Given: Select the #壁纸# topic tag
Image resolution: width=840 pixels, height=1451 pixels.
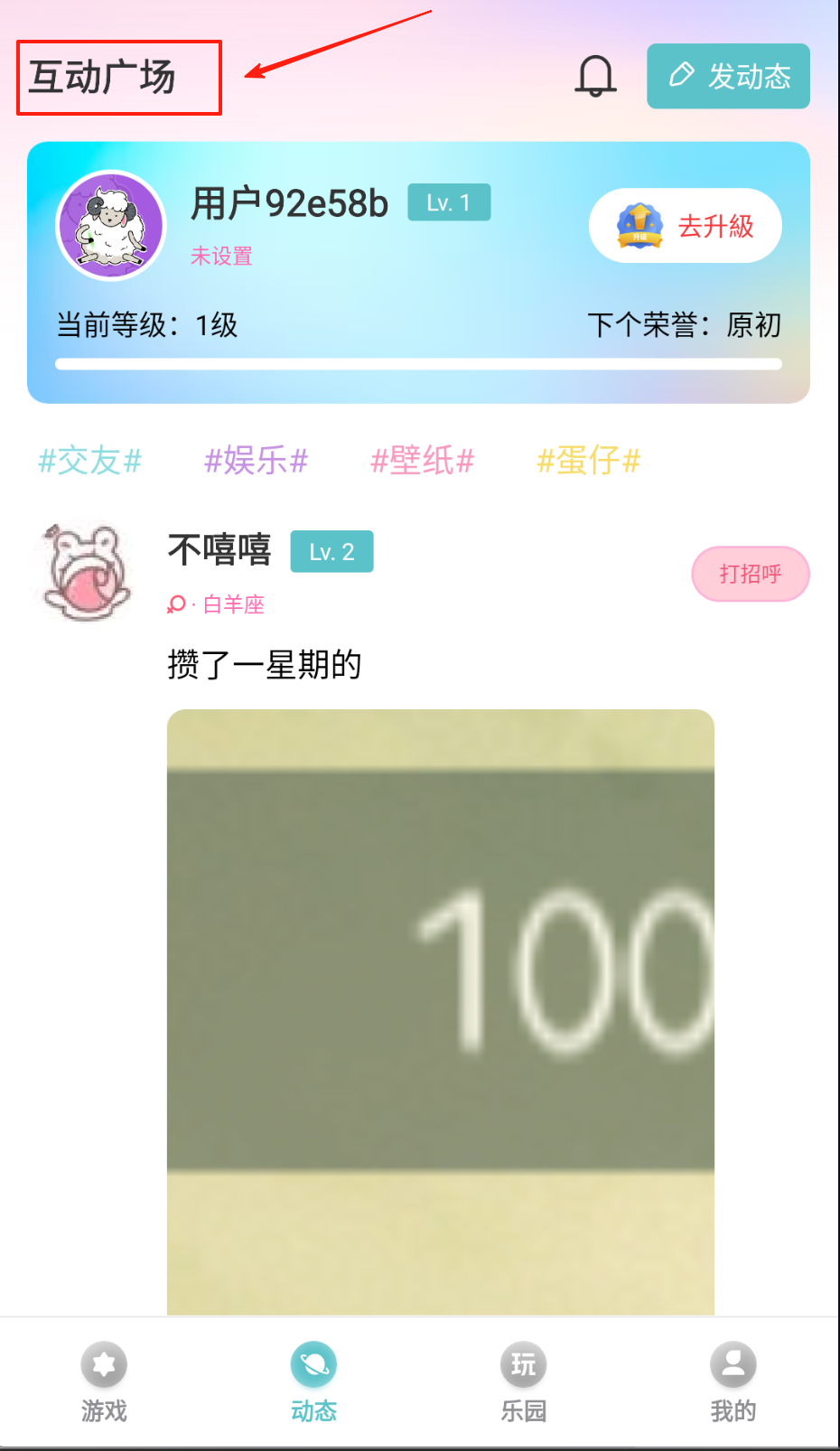Looking at the screenshot, I should (423, 461).
